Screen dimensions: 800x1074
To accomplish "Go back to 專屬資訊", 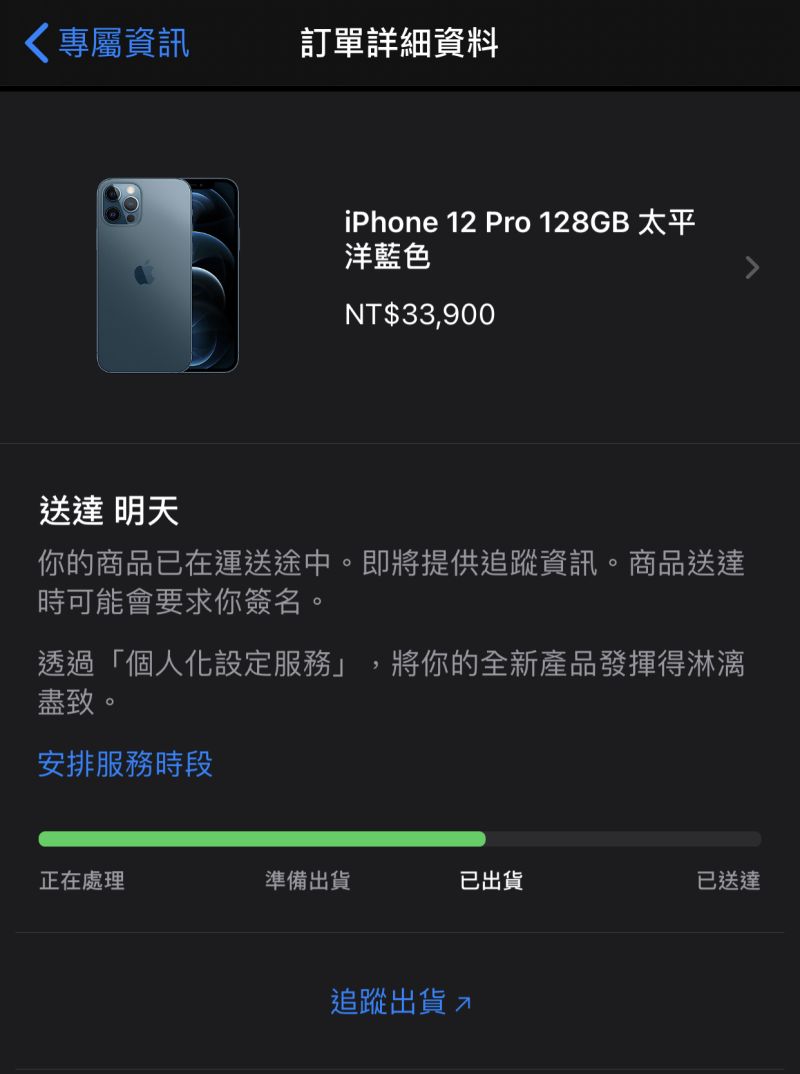I will click(x=106, y=43).
